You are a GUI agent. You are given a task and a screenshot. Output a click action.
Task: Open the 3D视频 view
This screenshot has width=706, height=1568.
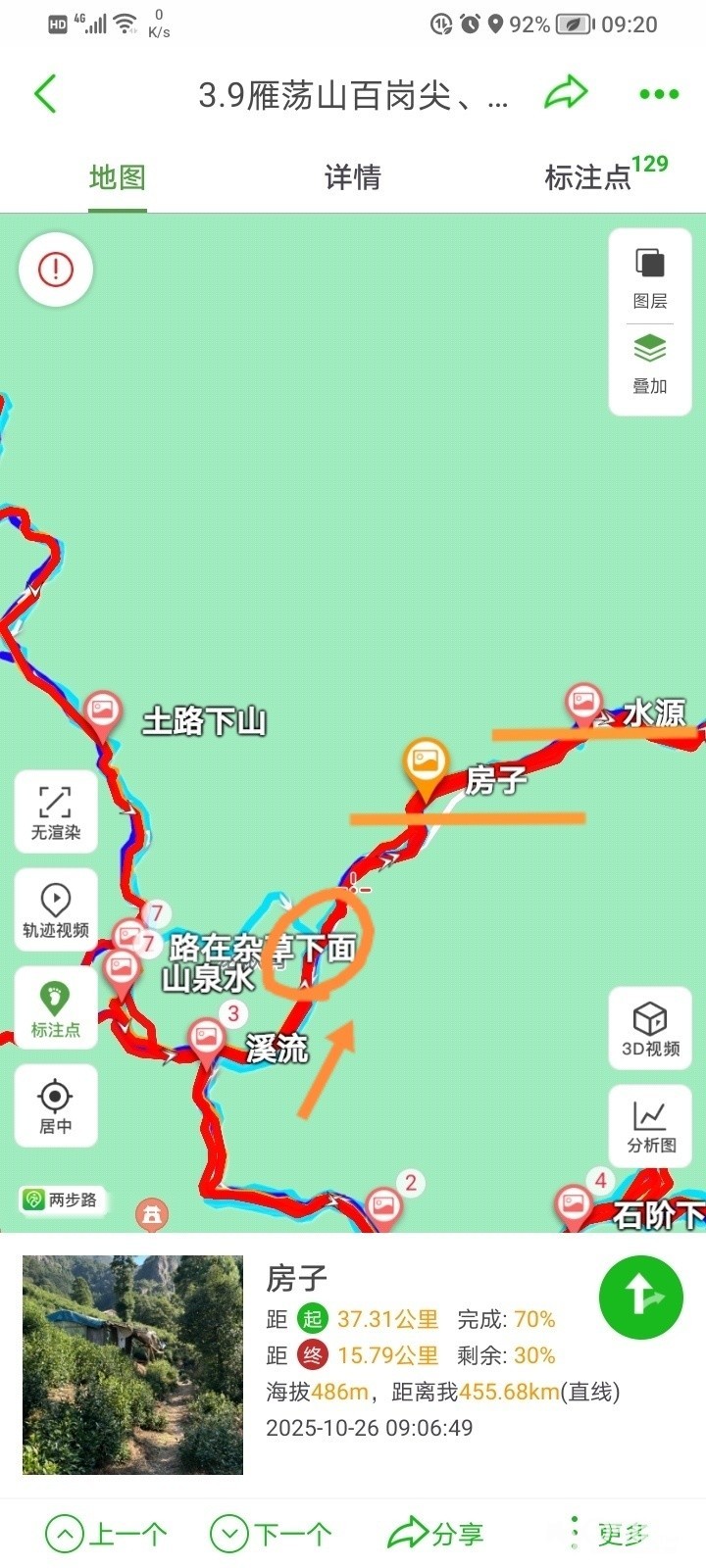tap(650, 1028)
